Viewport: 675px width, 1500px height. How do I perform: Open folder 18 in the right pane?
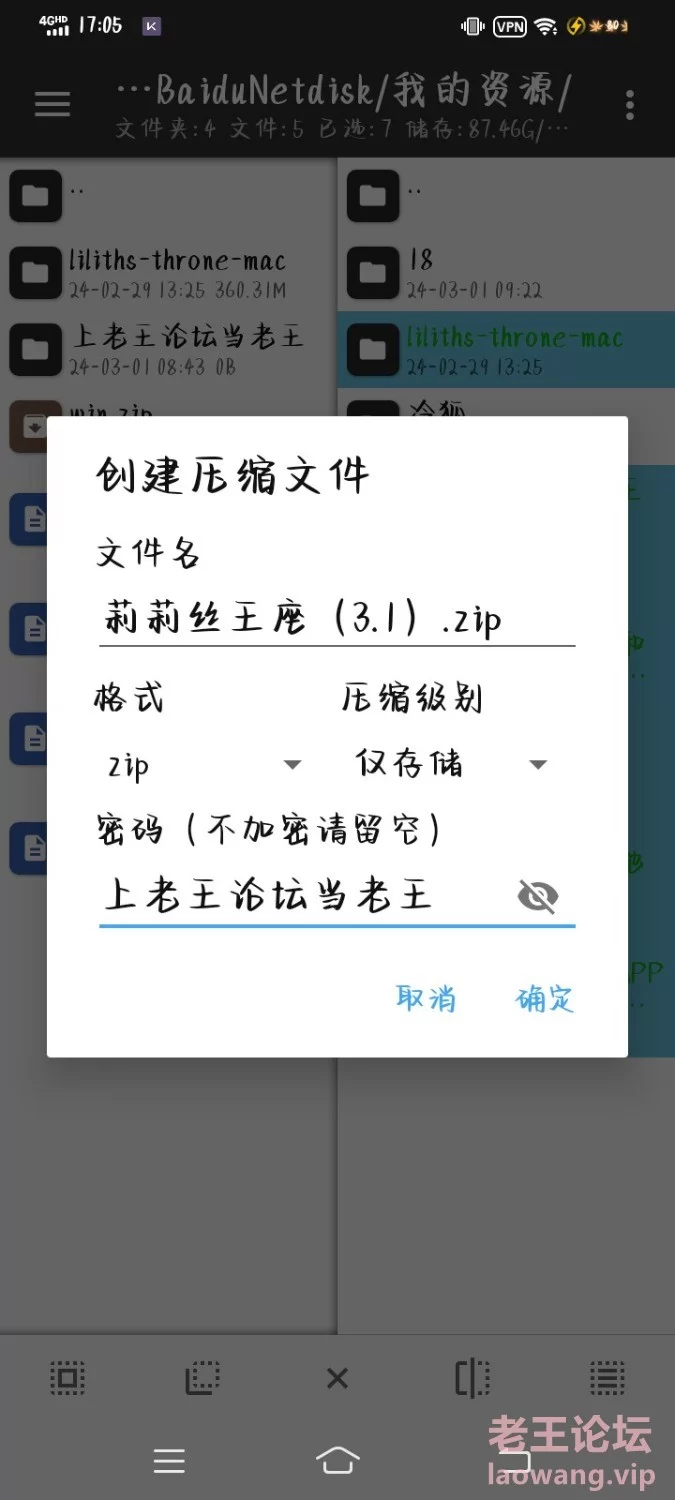506,273
